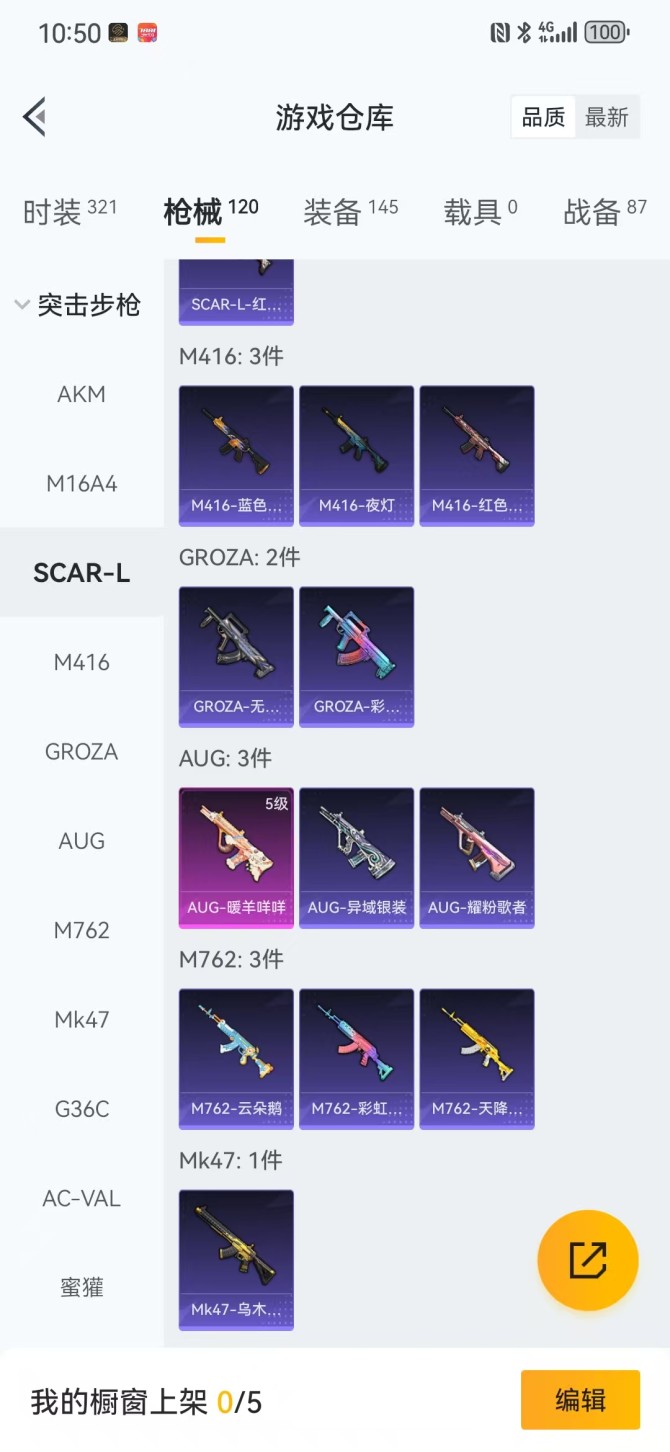Sort warehouse by 品质
Screen dimensions: 670x1452
[543, 118]
